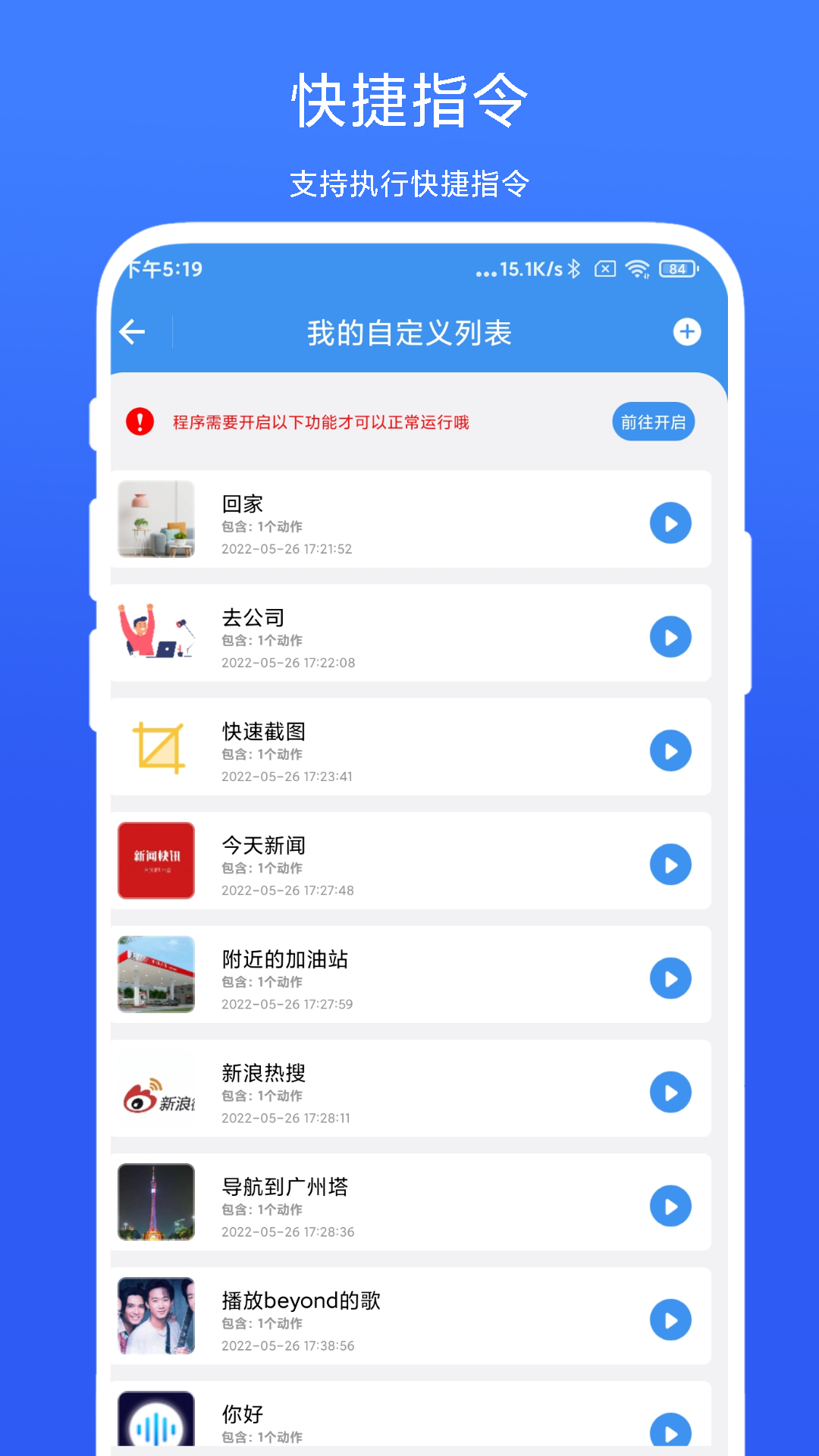View the 导航到广州塔 tower thumbnail
The width and height of the screenshot is (819, 1456).
click(155, 1203)
